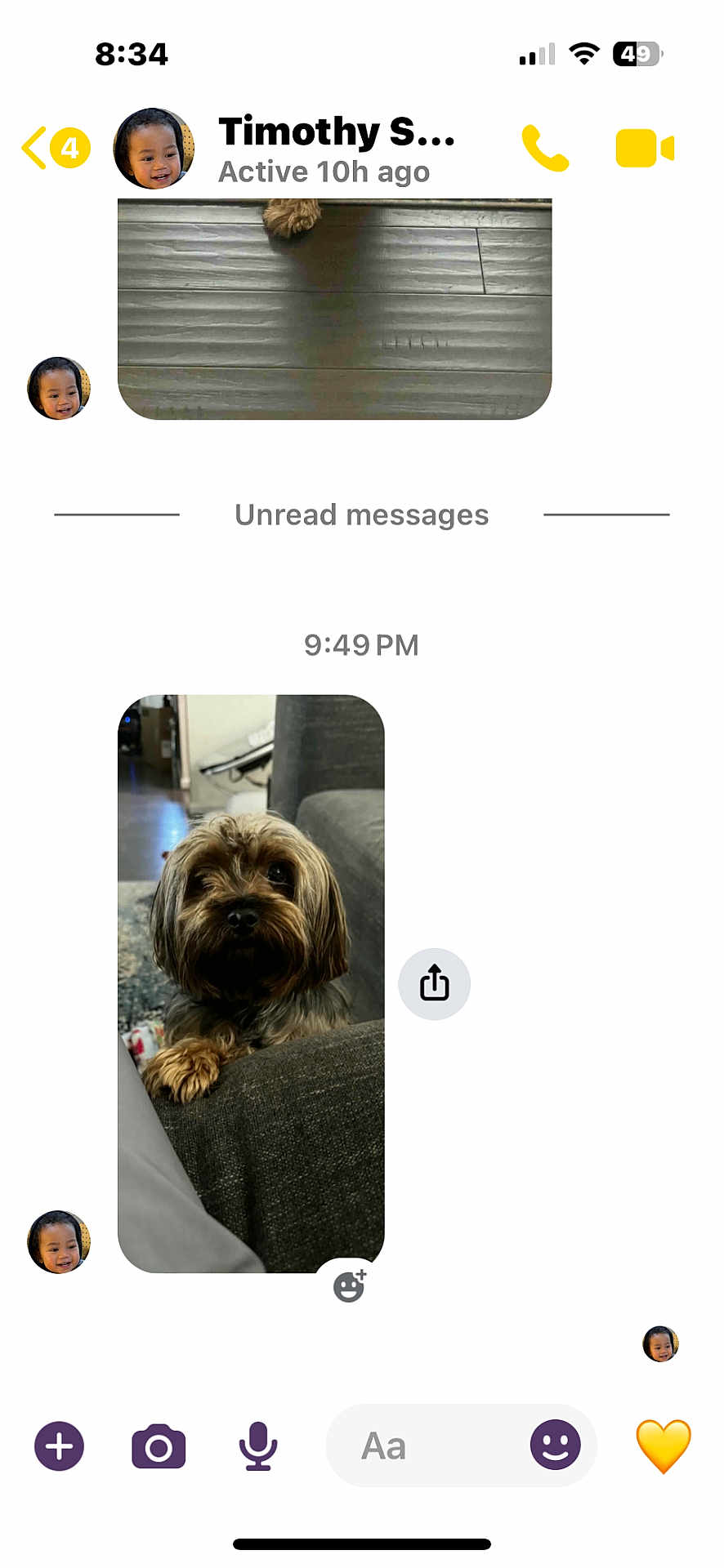Open the dog photo sent at 9:49 PM
Screen dimensions: 724x1568
(x=251, y=982)
